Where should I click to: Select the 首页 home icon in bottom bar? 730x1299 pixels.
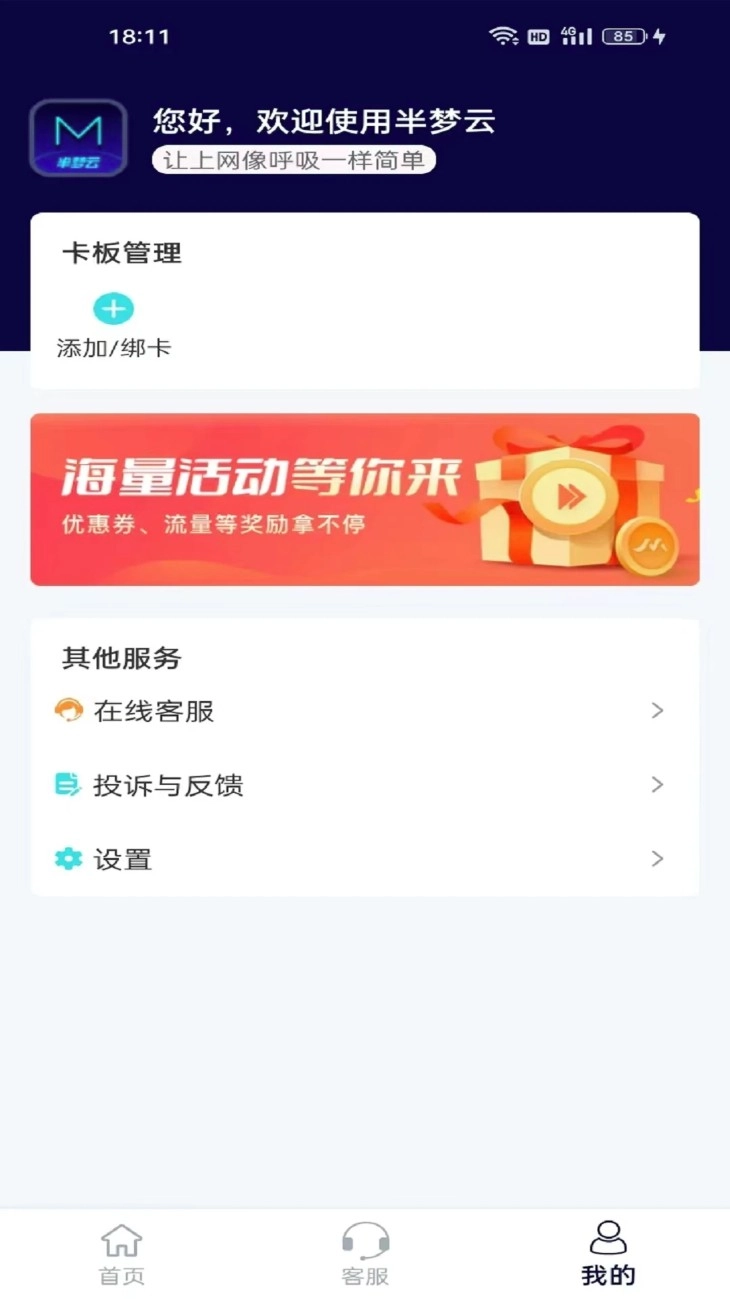121,1243
